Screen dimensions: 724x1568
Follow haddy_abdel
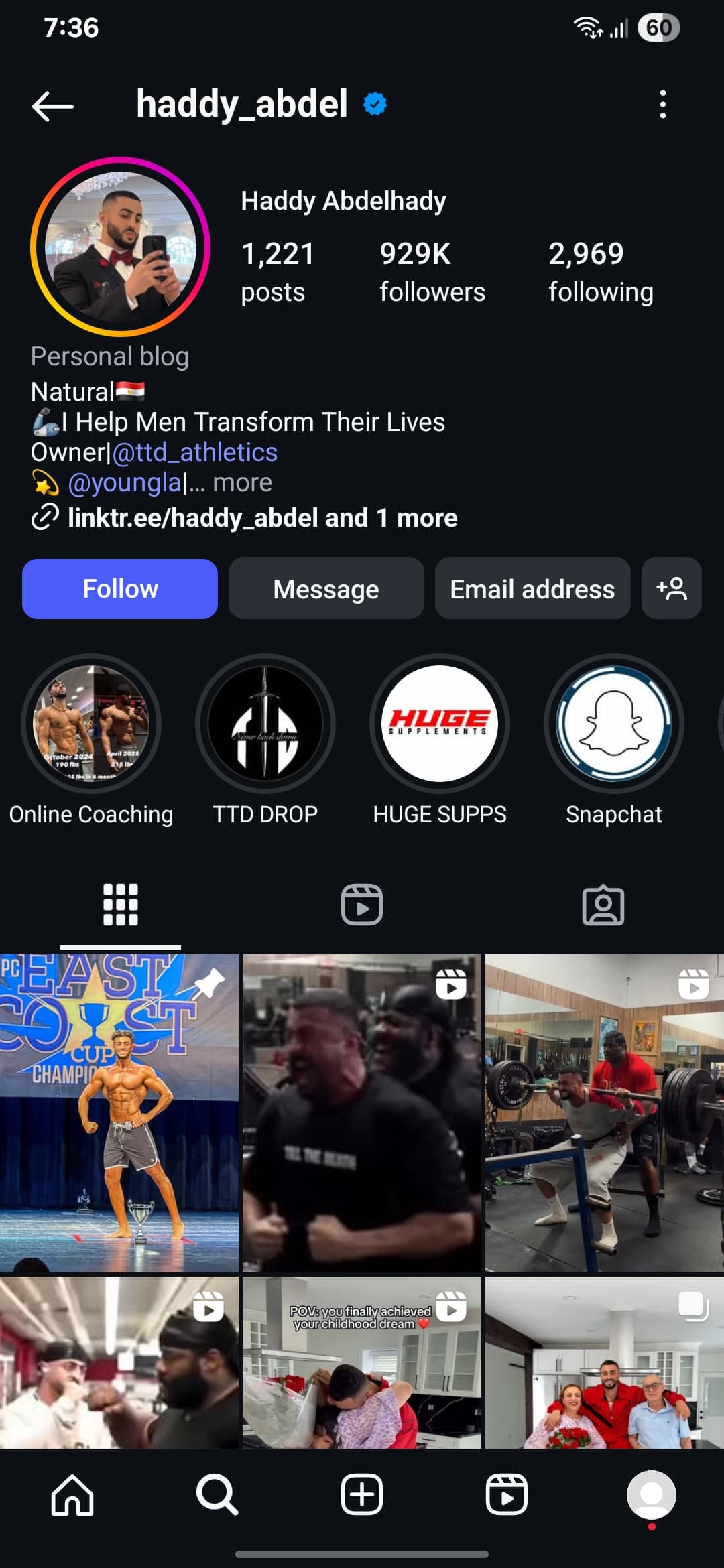tap(120, 589)
